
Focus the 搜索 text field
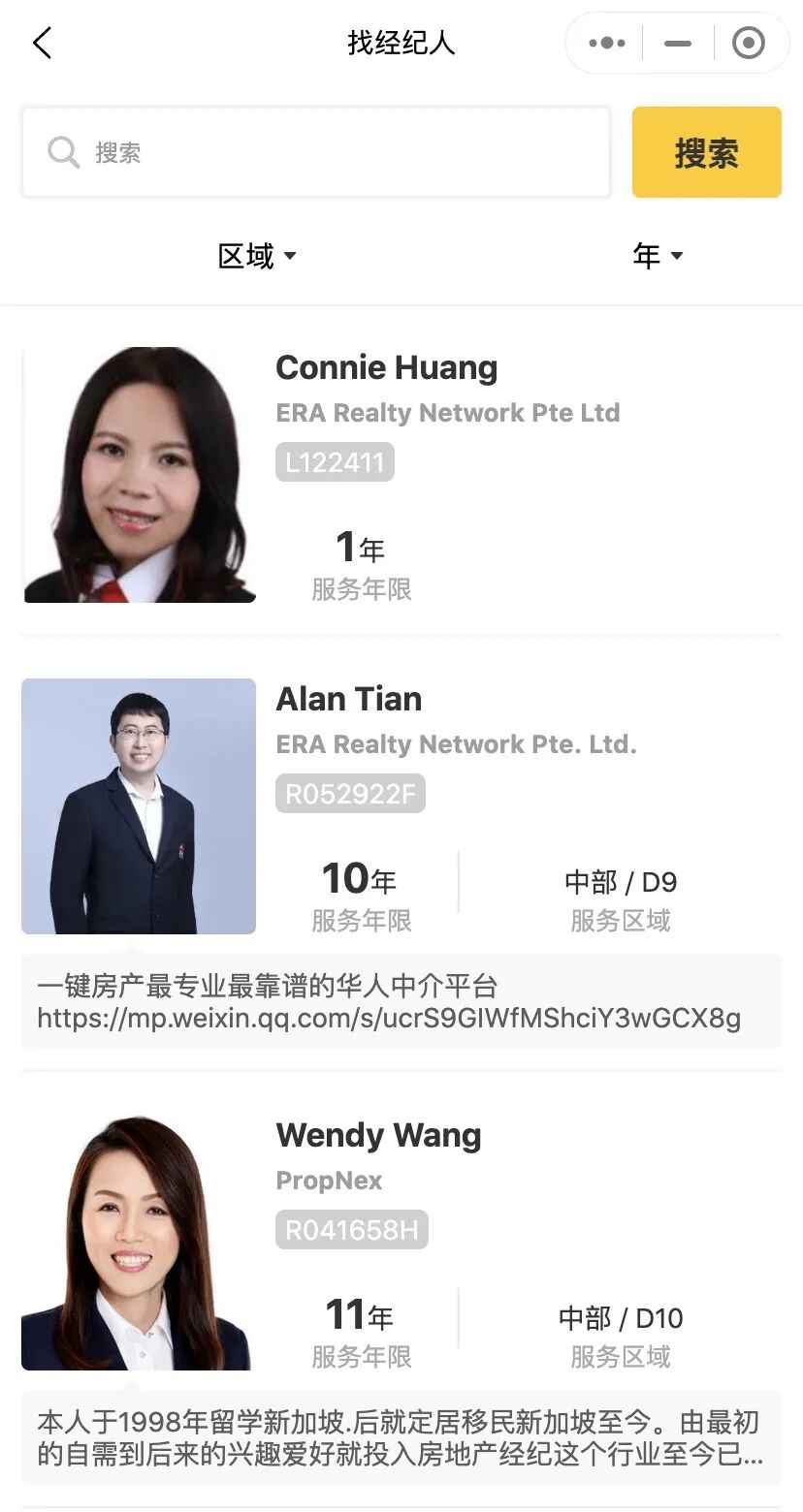pyautogui.click(x=330, y=152)
